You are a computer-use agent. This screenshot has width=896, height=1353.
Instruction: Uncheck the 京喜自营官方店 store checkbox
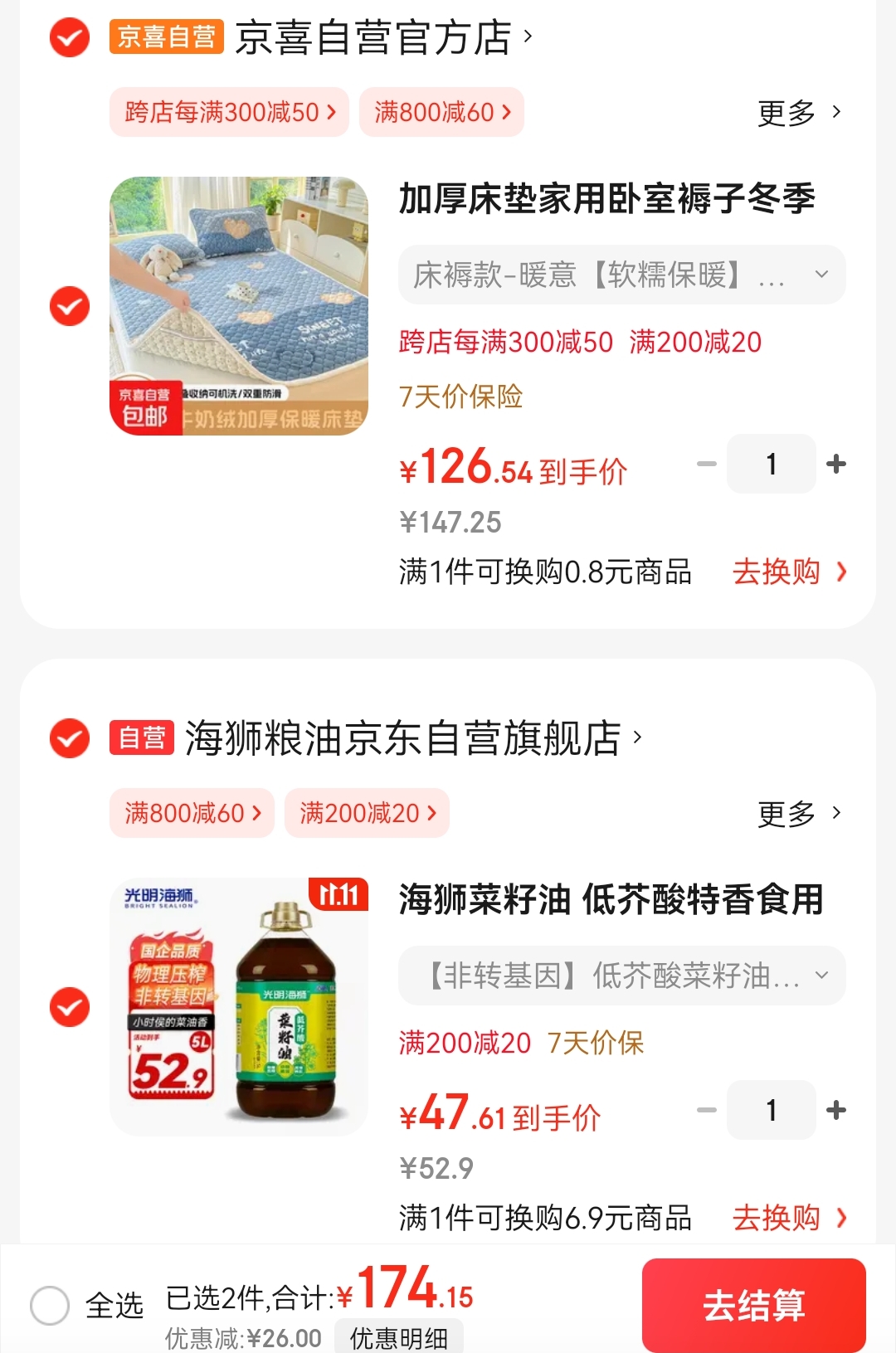(70, 38)
